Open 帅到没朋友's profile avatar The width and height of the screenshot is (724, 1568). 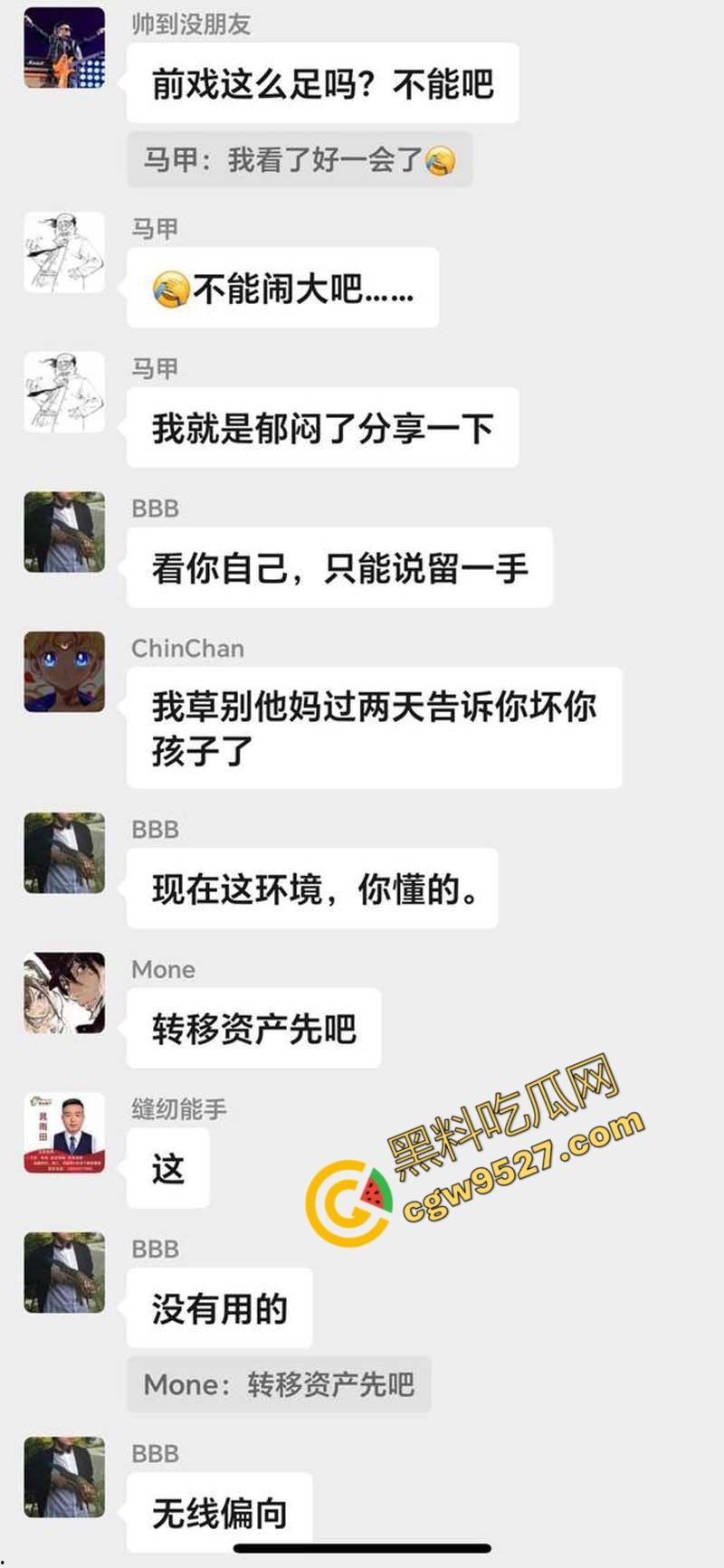click(64, 48)
